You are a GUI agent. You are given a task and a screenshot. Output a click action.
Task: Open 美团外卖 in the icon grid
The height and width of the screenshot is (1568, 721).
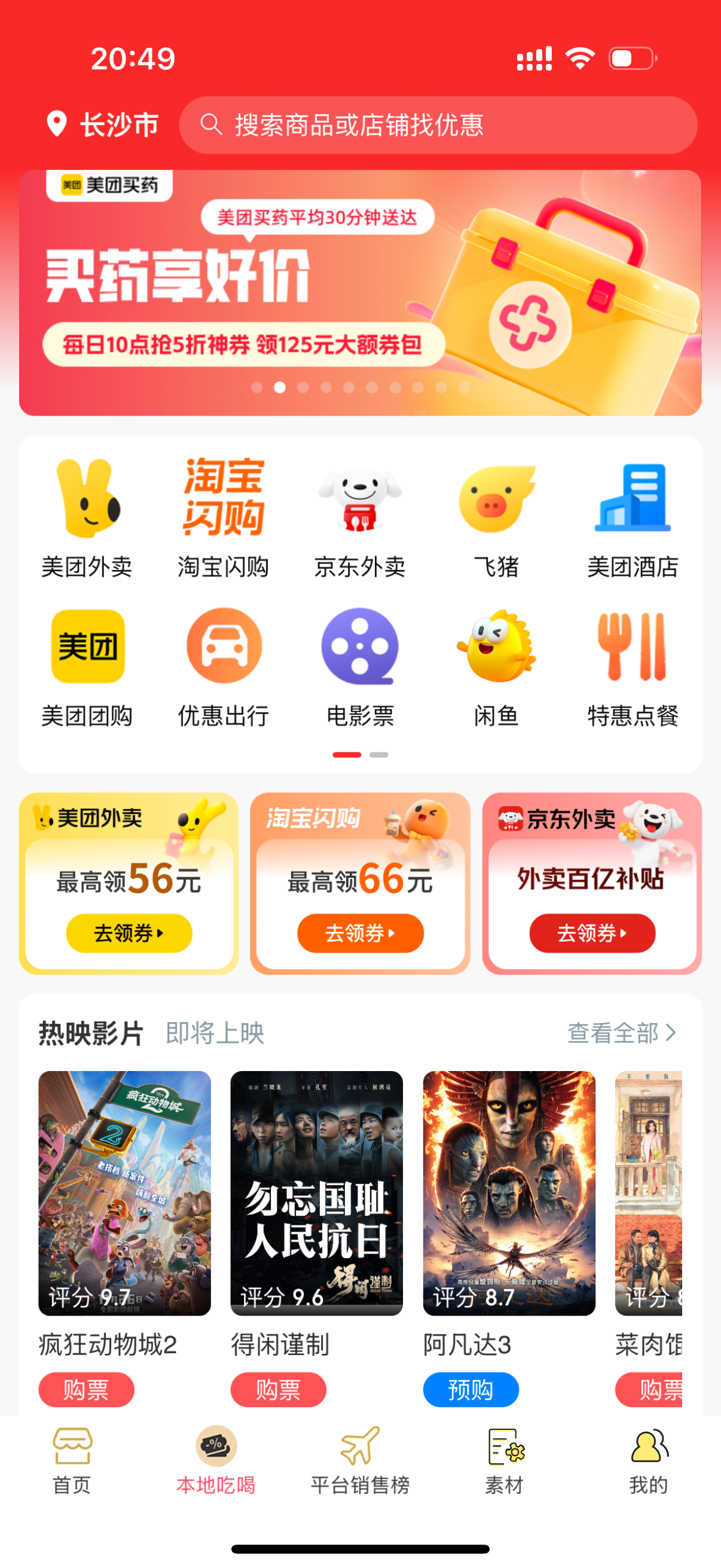87,517
